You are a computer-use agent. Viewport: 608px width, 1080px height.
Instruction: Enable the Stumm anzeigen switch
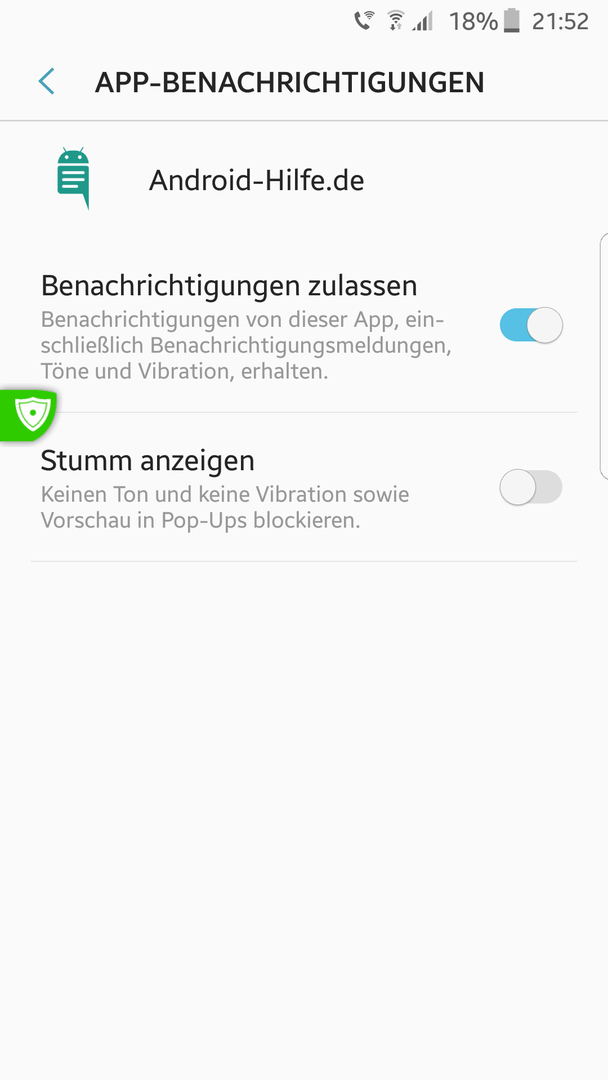531,488
